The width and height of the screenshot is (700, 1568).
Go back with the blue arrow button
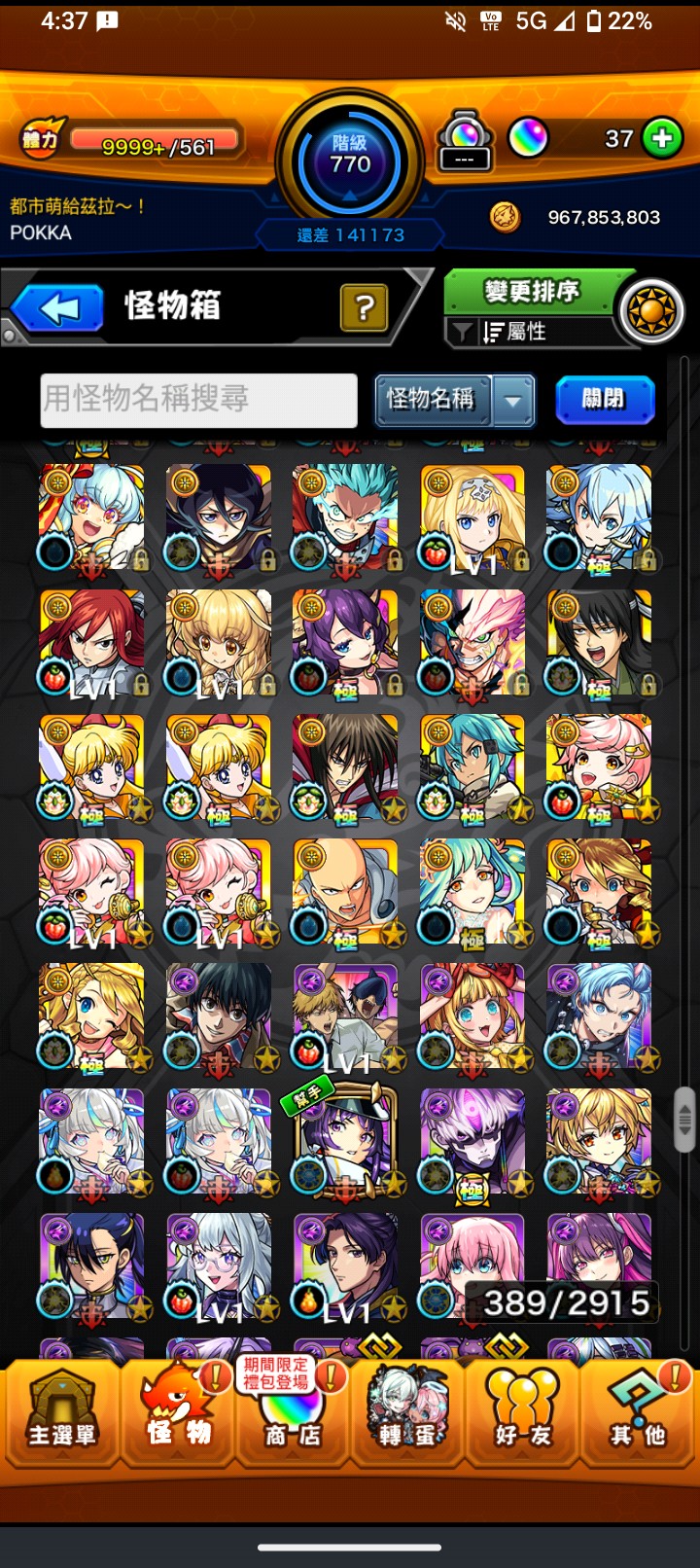pos(56,309)
